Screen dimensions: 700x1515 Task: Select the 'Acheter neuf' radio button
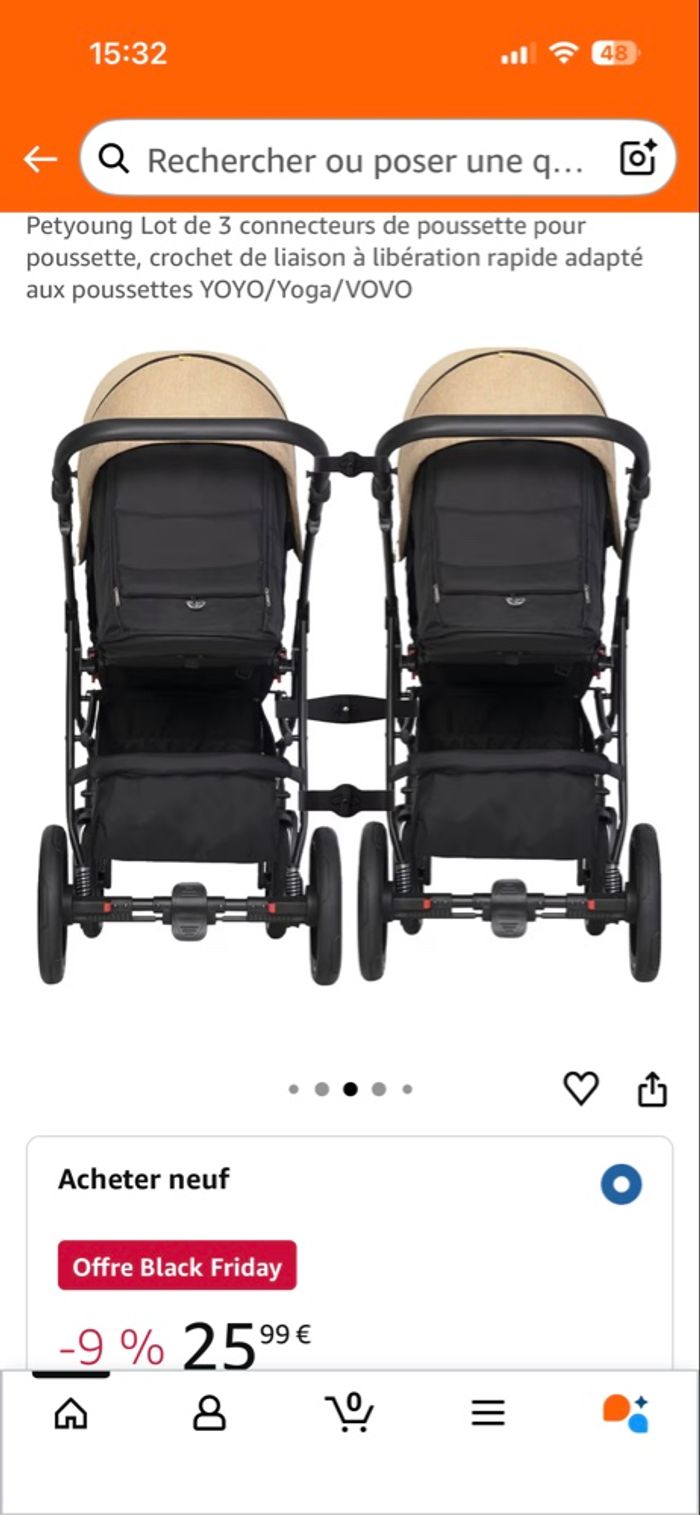click(621, 1185)
